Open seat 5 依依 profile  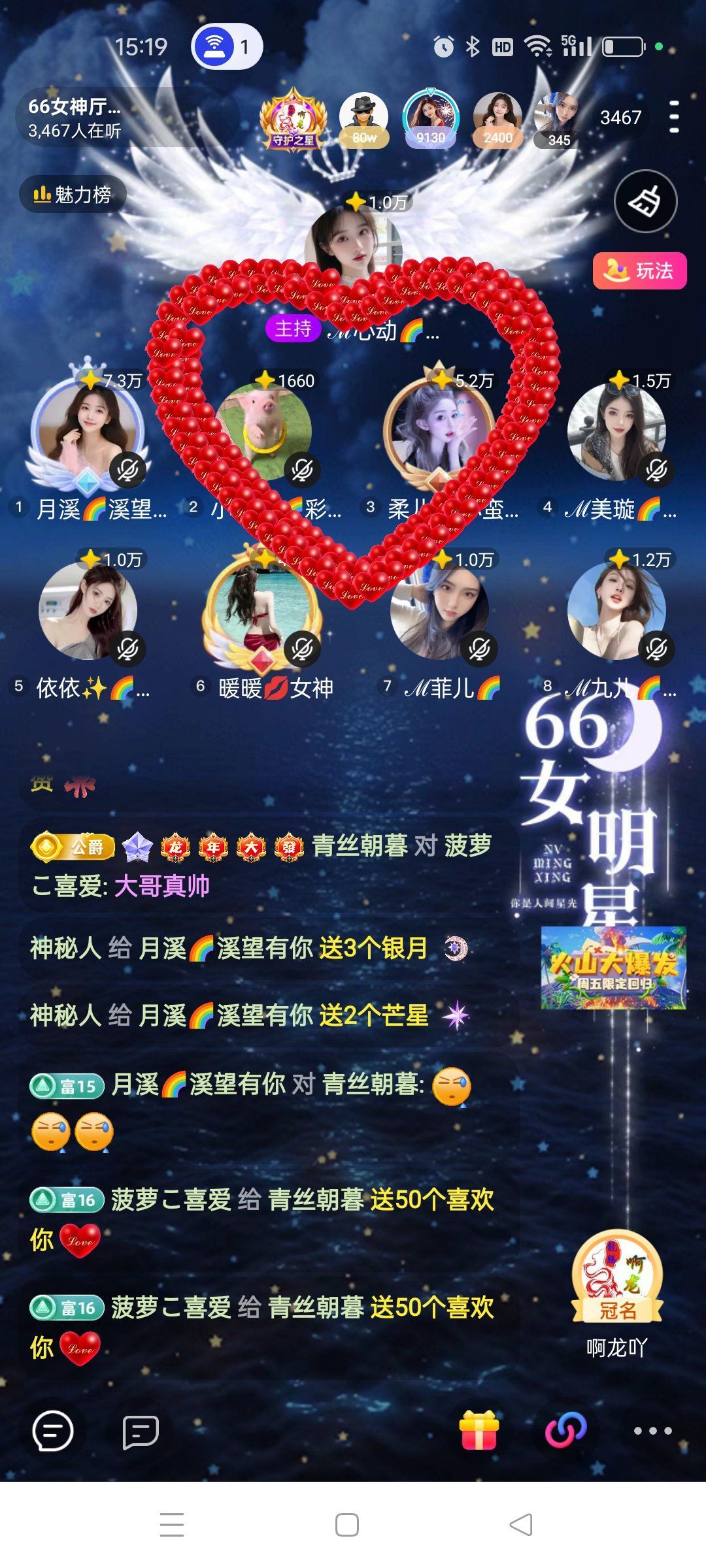tap(88, 612)
